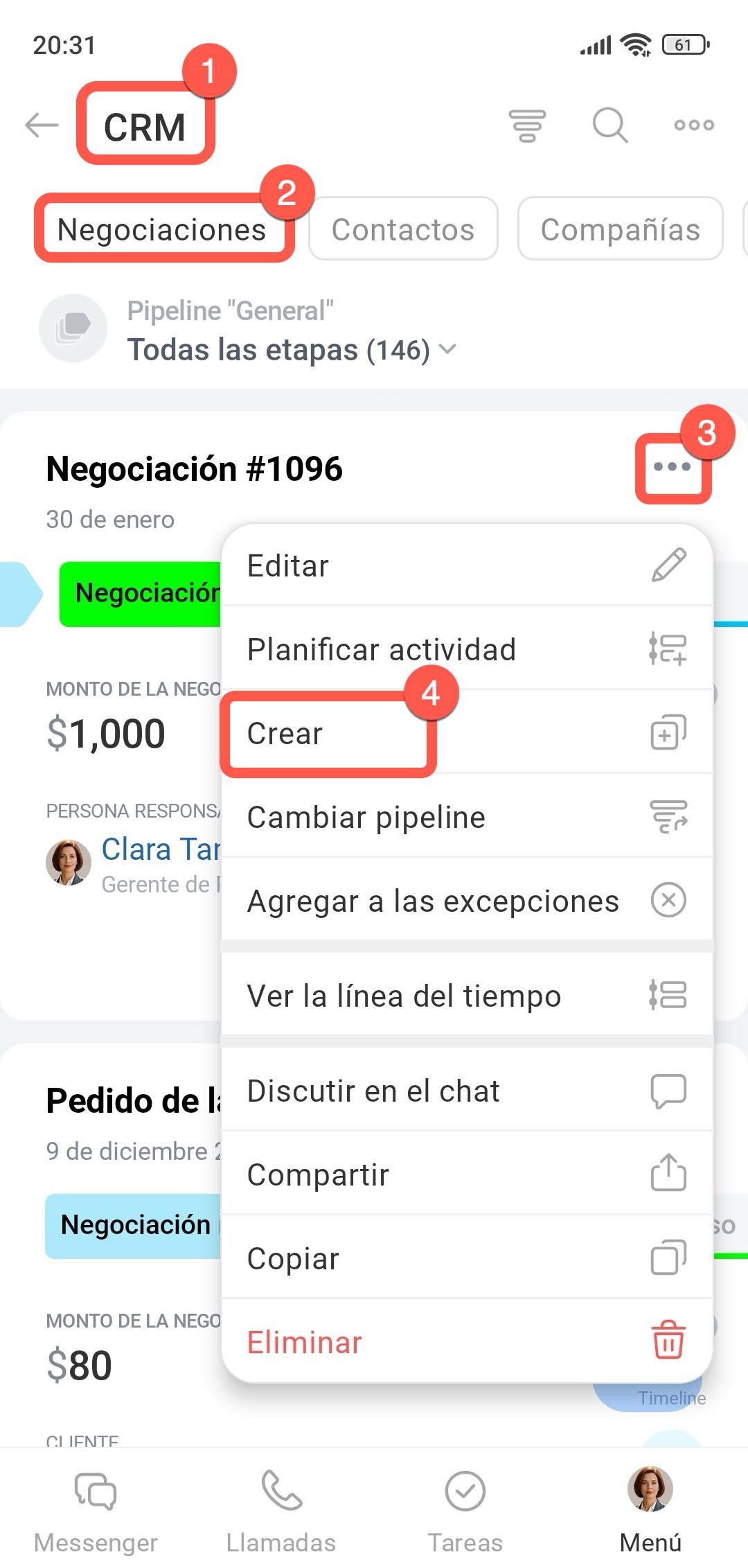This screenshot has width=748, height=1568.
Task: Select Cambiar pipeline option
Action: point(467,817)
